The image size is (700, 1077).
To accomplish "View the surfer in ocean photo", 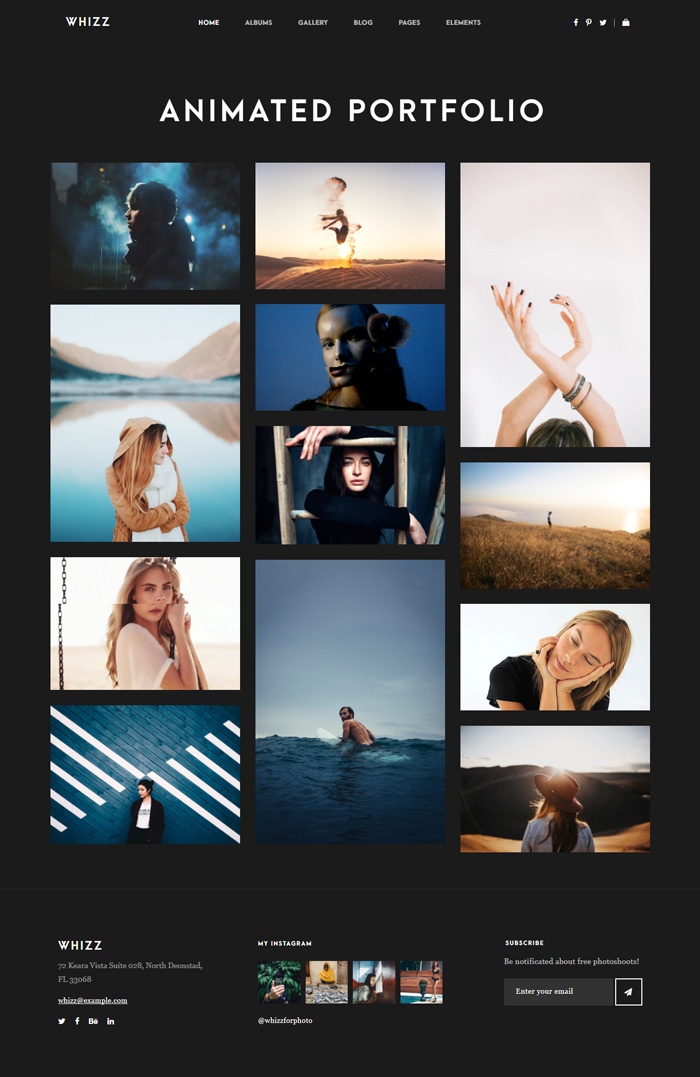I will pyautogui.click(x=350, y=701).
